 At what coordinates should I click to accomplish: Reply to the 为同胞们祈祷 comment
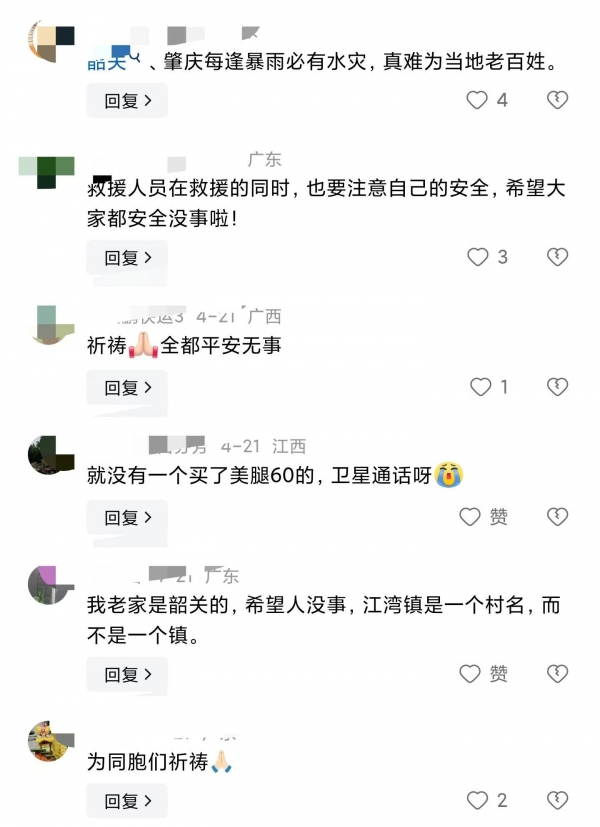[127, 801]
